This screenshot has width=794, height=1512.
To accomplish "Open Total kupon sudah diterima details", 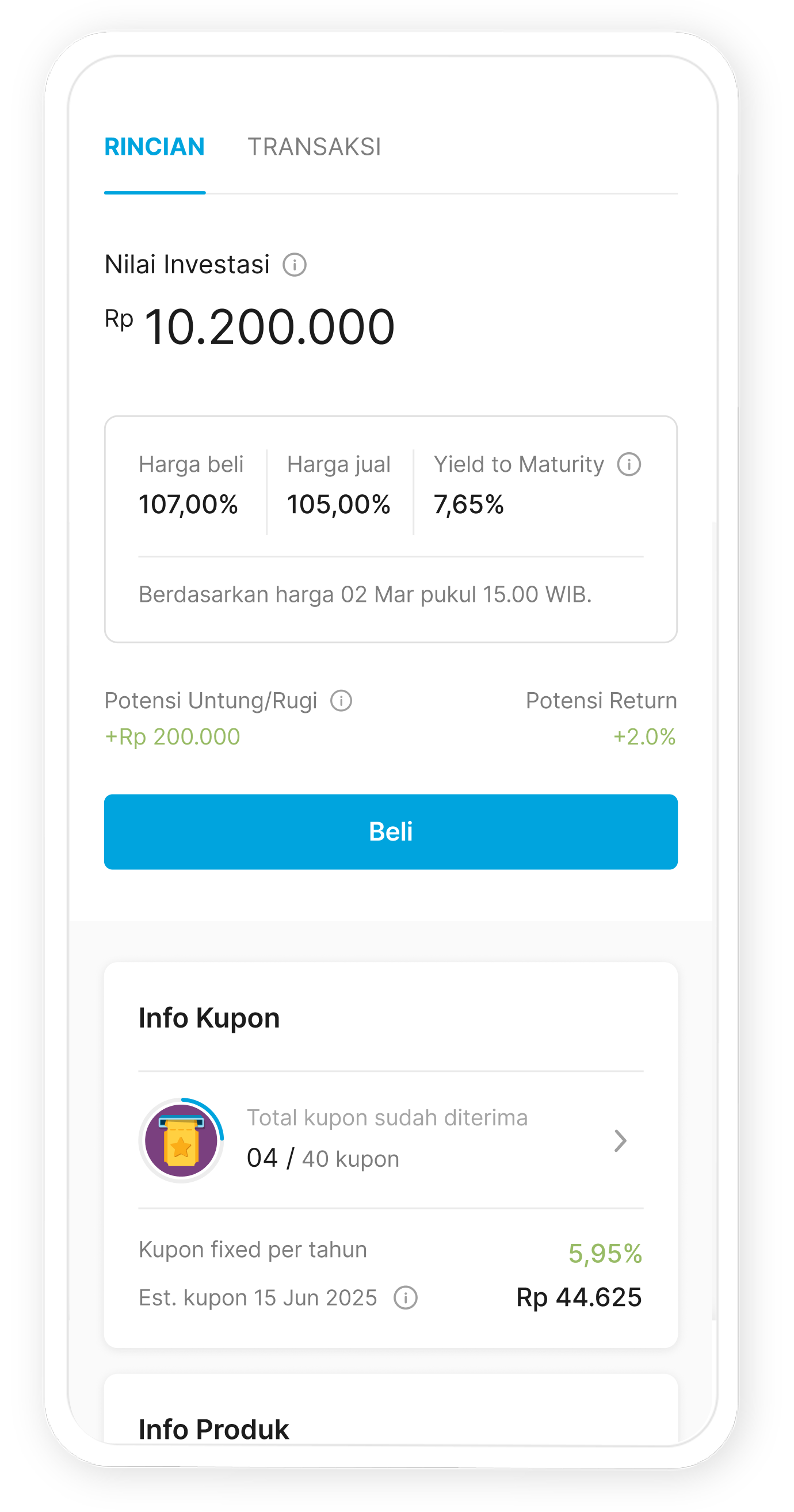I will click(620, 1140).
